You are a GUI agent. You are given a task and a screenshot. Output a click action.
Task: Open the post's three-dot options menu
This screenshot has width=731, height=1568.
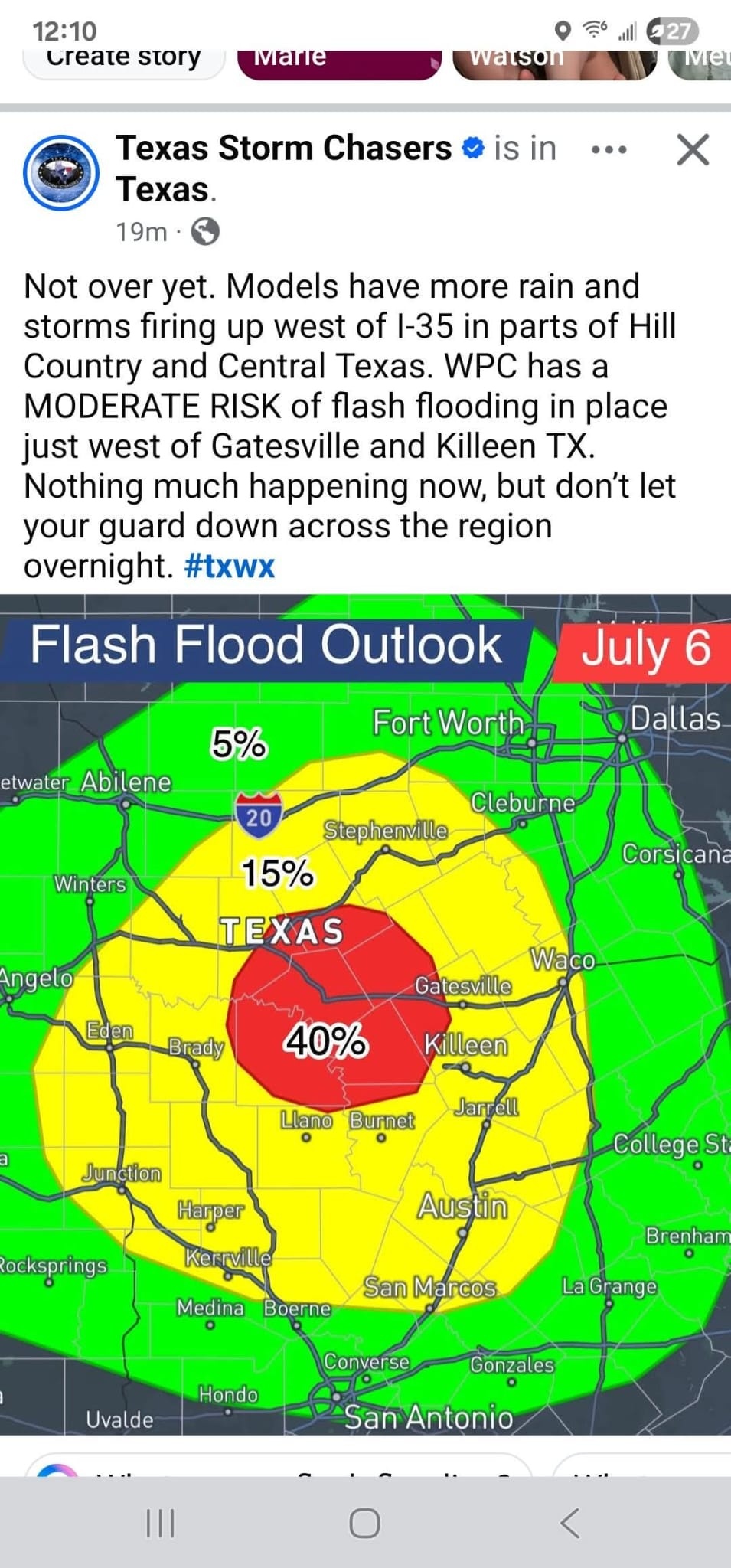click(610, 150)
